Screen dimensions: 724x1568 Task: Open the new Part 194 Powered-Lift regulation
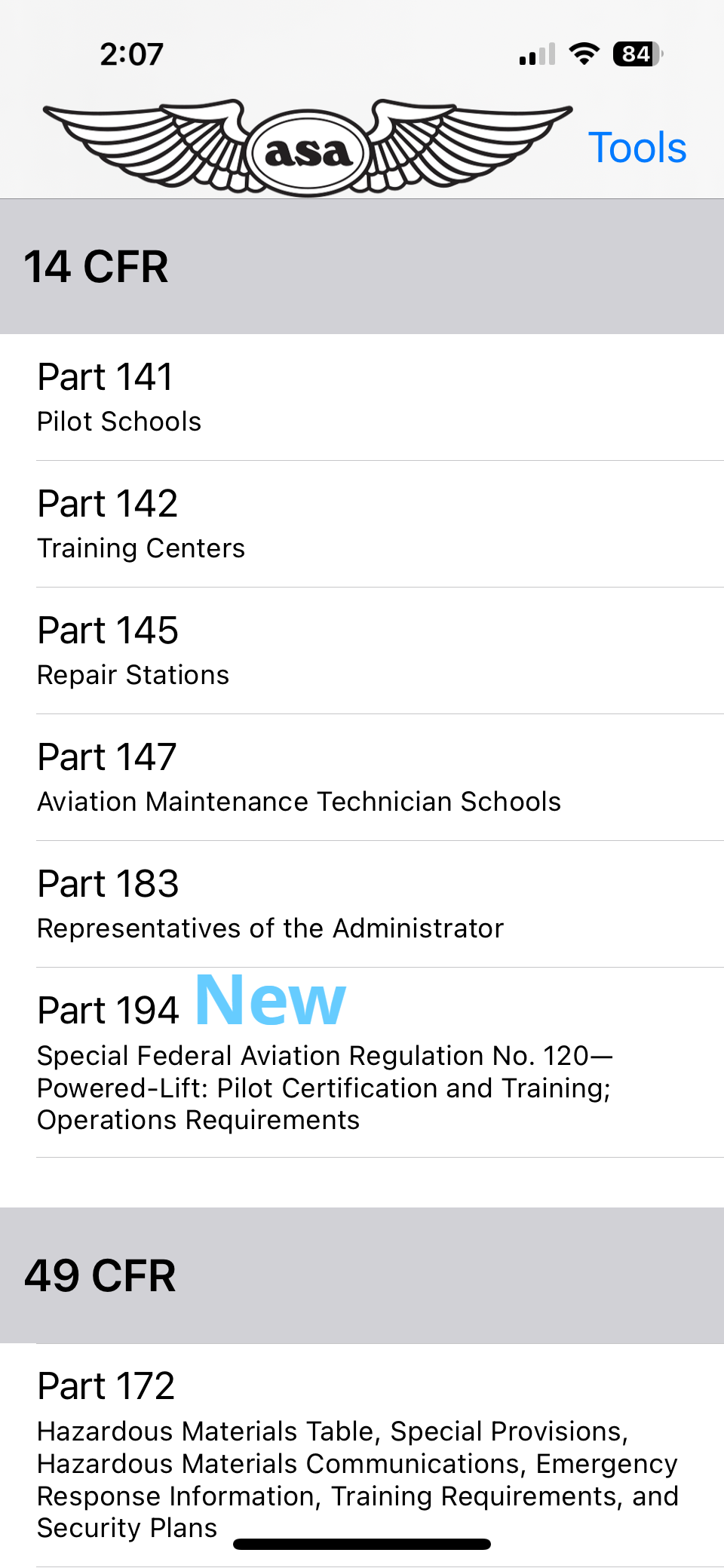coord(362,1062)
